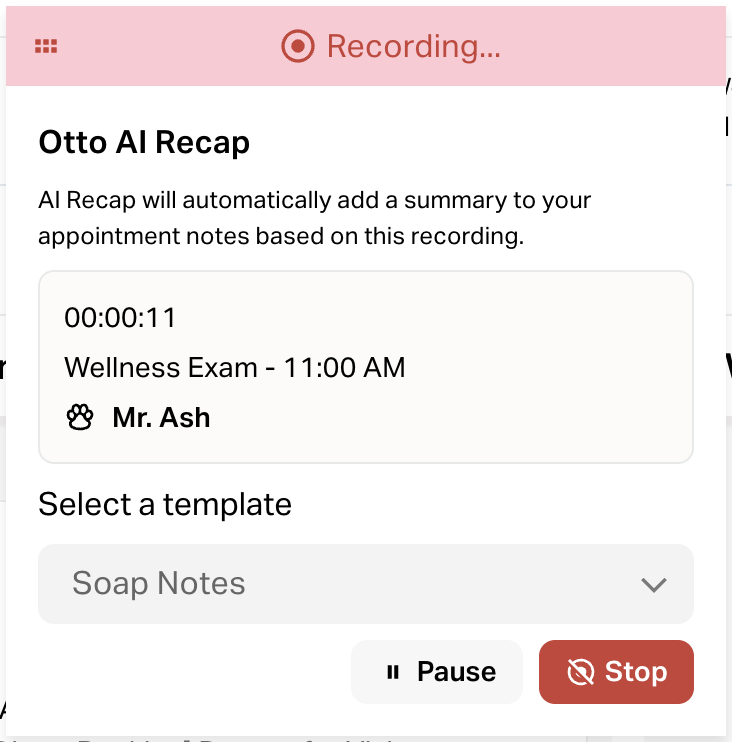Image resolution: width=732 pixels, height=742 pixels.
Task: Pause the recording
Action: pos(437,672)
